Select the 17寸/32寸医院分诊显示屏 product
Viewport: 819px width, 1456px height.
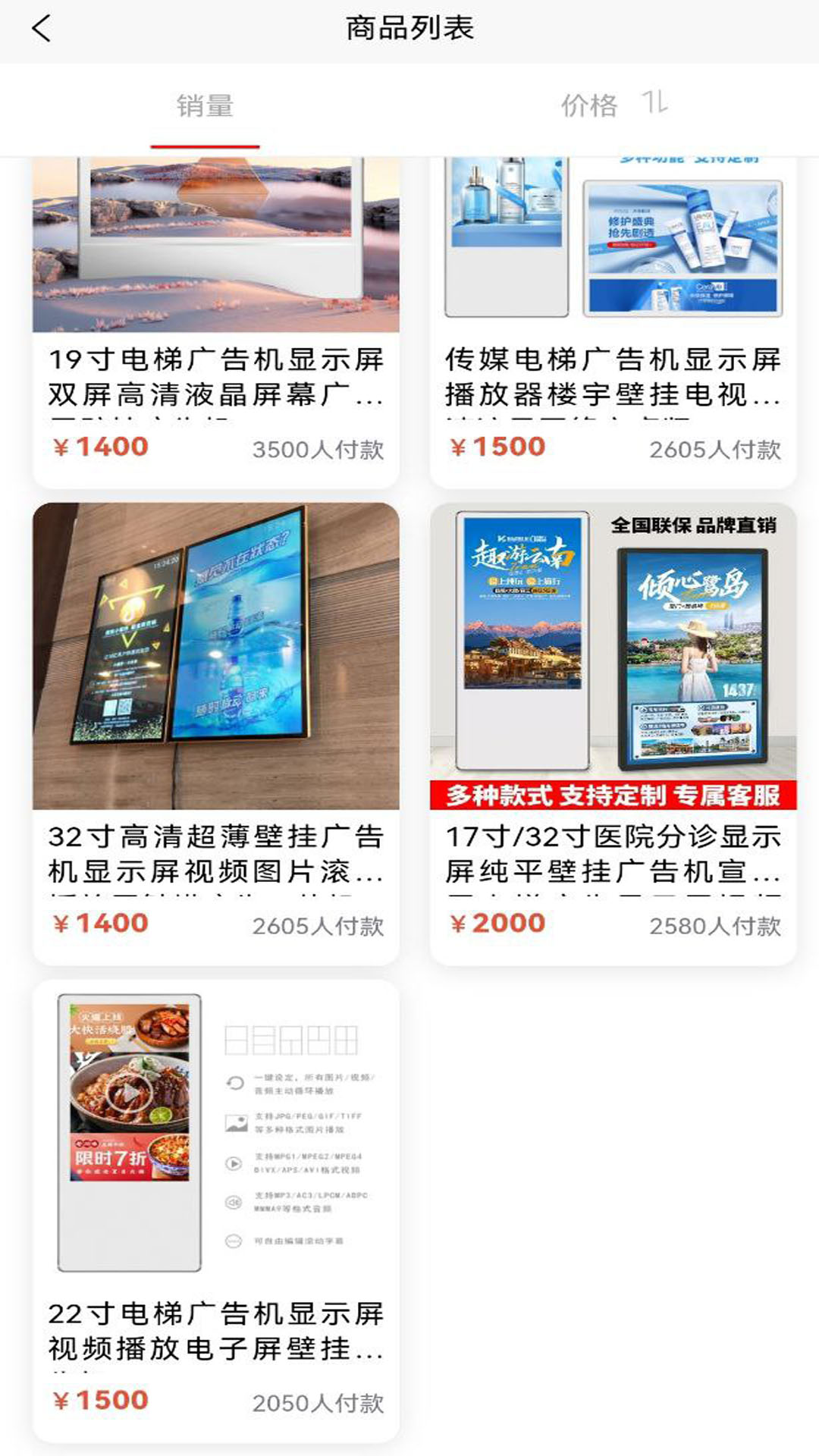pos(613,732)
